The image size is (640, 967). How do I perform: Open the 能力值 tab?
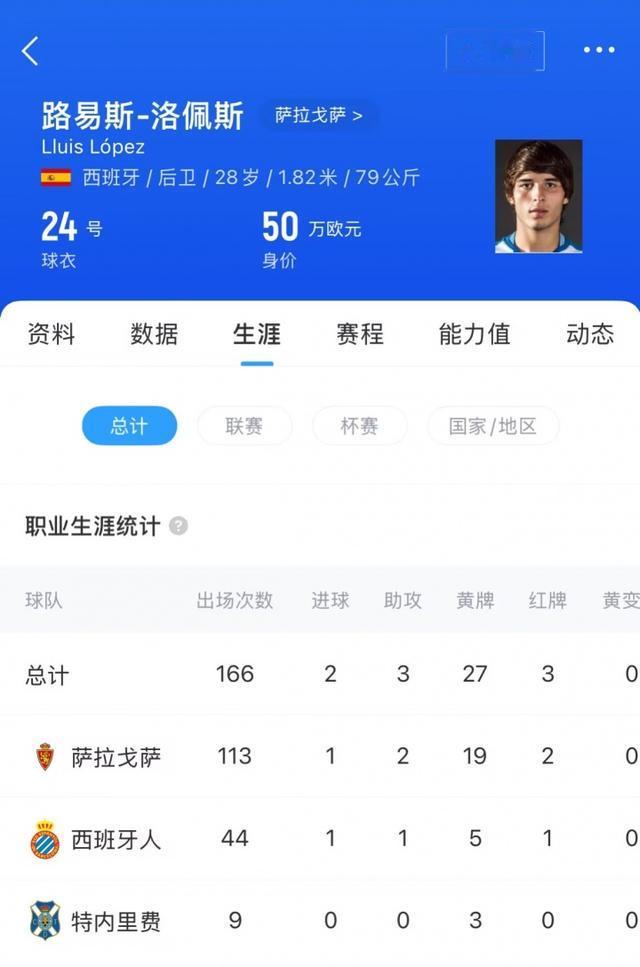tap(474, 334)
